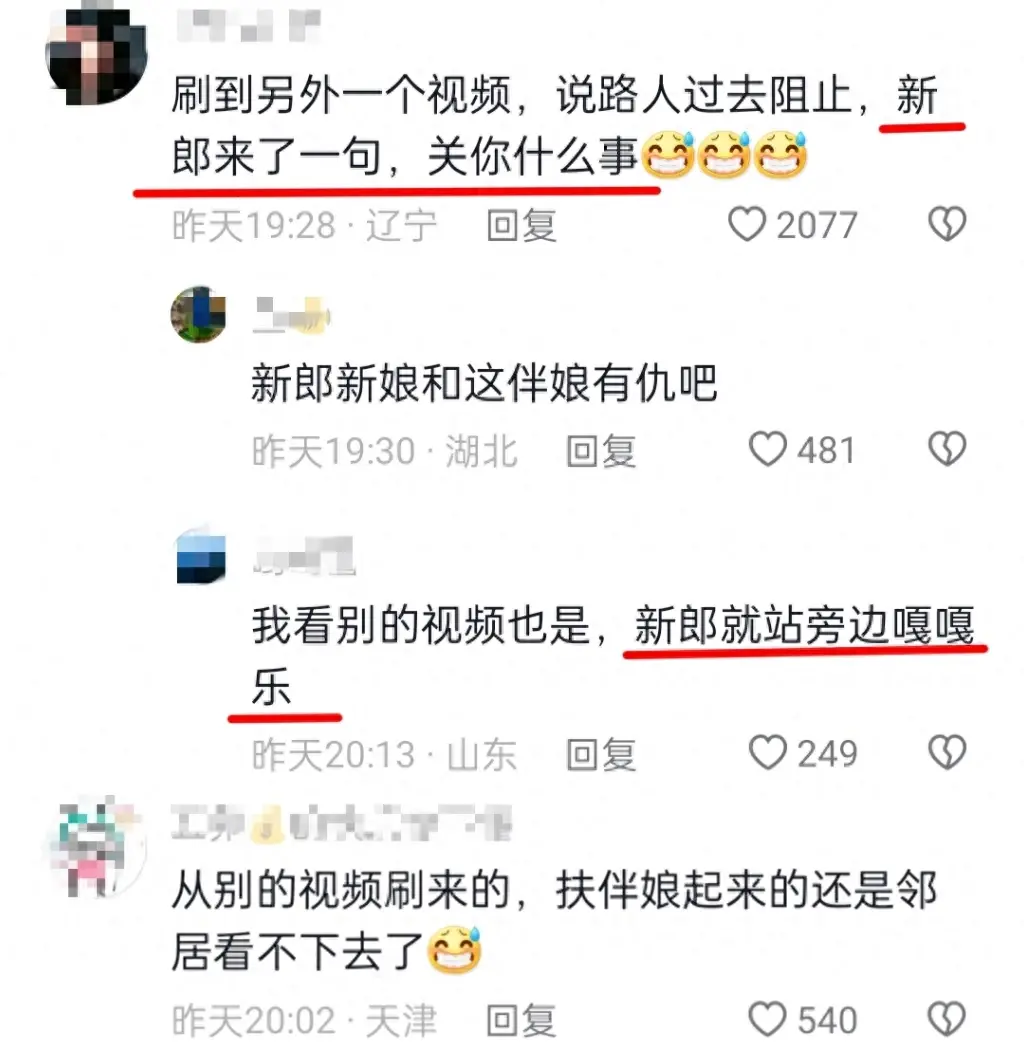1024x1047 pixels.
Task: Like the 山东 reply with 249 likes
Action: coord(768,753)
